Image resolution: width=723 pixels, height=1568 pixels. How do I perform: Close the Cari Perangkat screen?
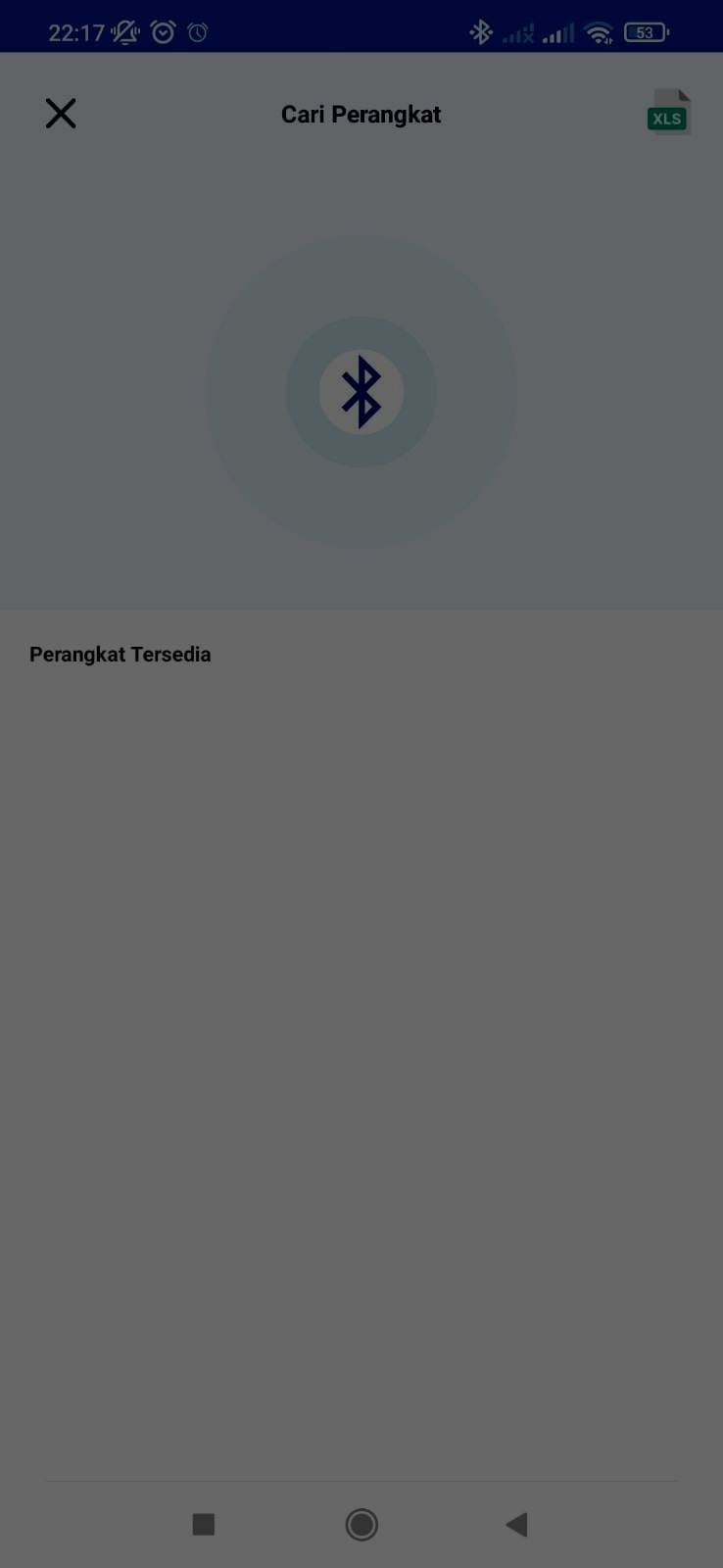pos(61,114)
